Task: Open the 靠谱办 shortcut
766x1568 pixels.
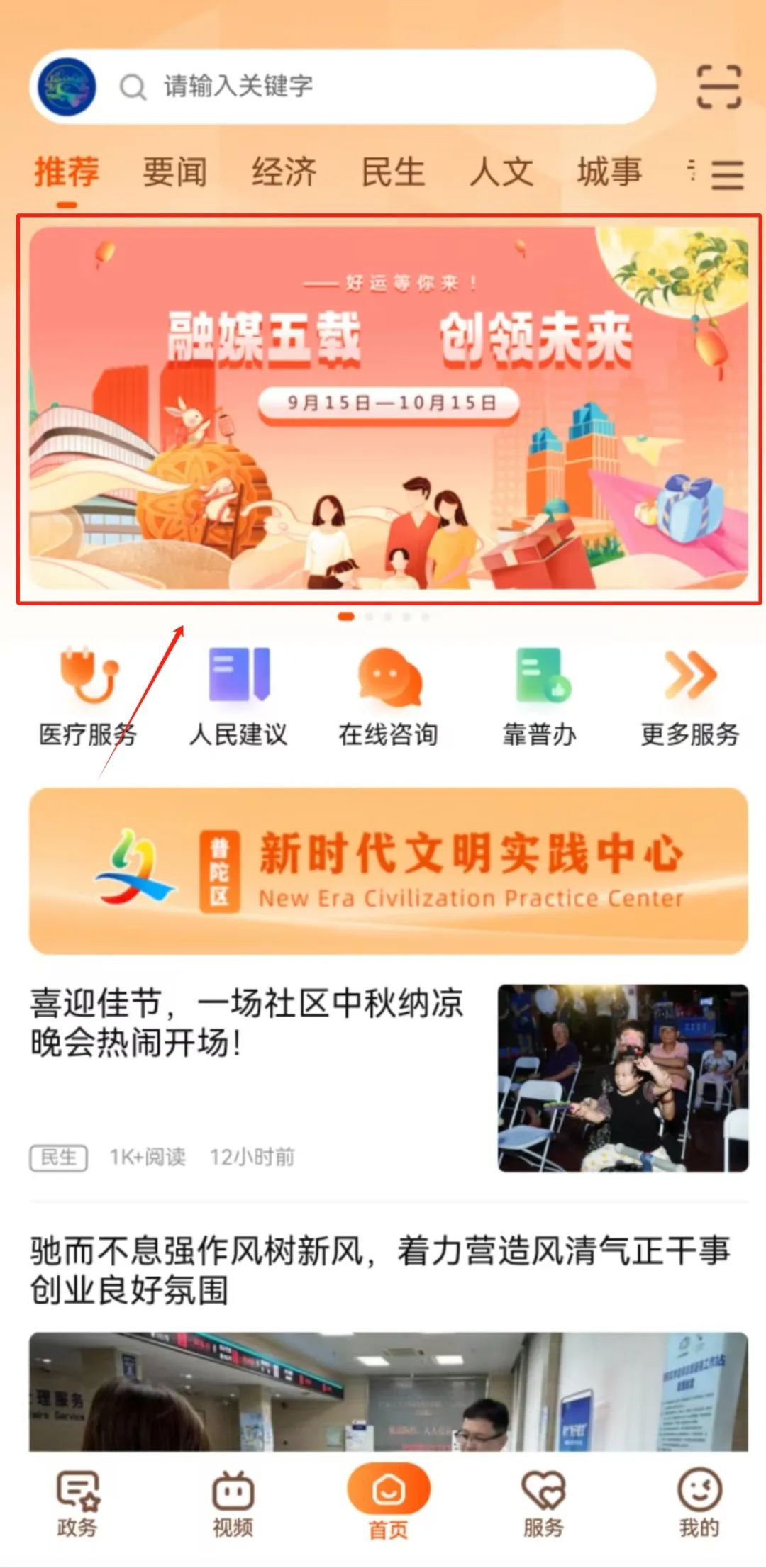Action: pyautogui.click(x=540, y=696)
